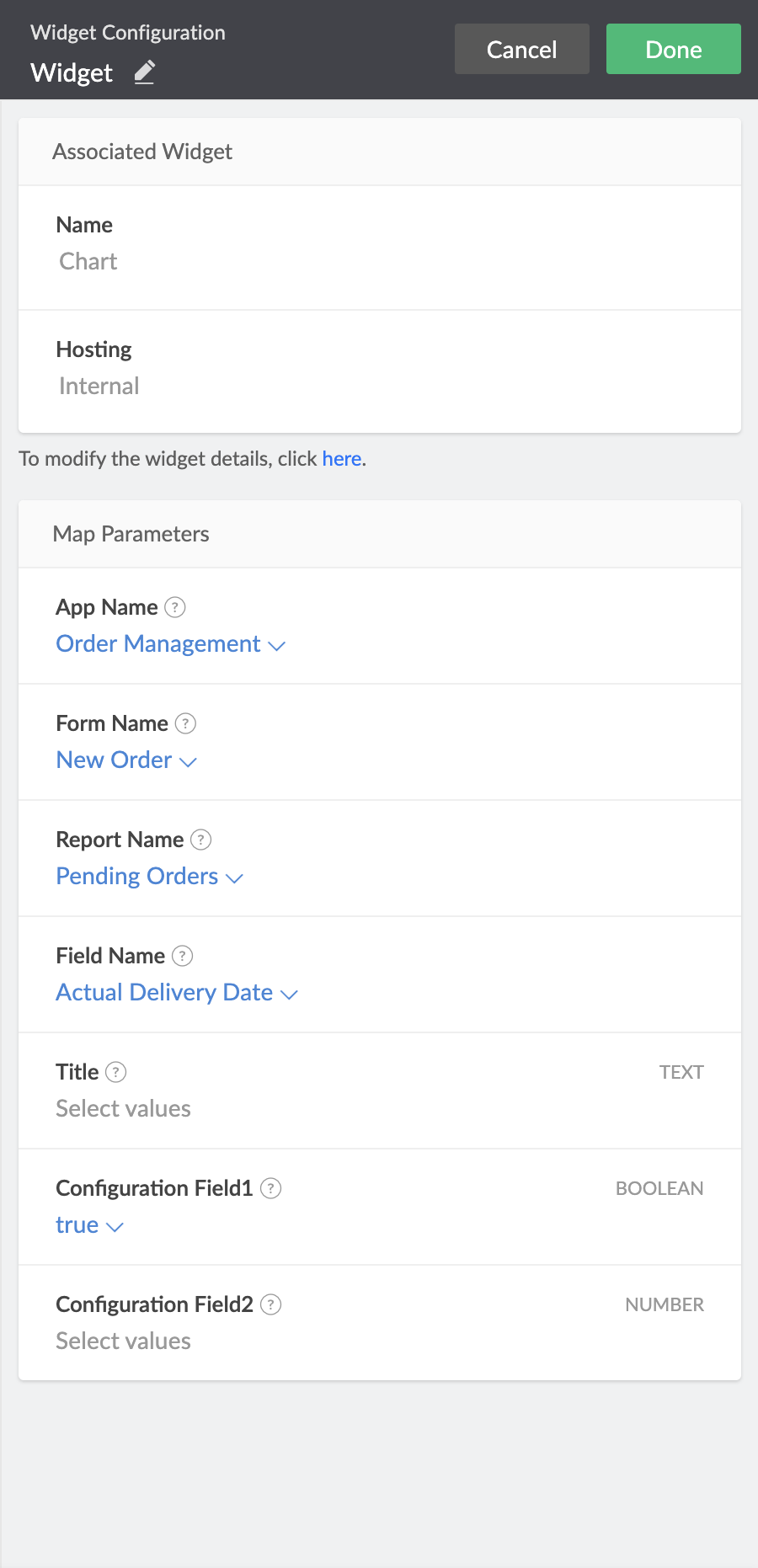The image size is (758, 1568).
Task: Open the Order Management app dropdown
Action: pyautogui.click(x=171, y=644)
